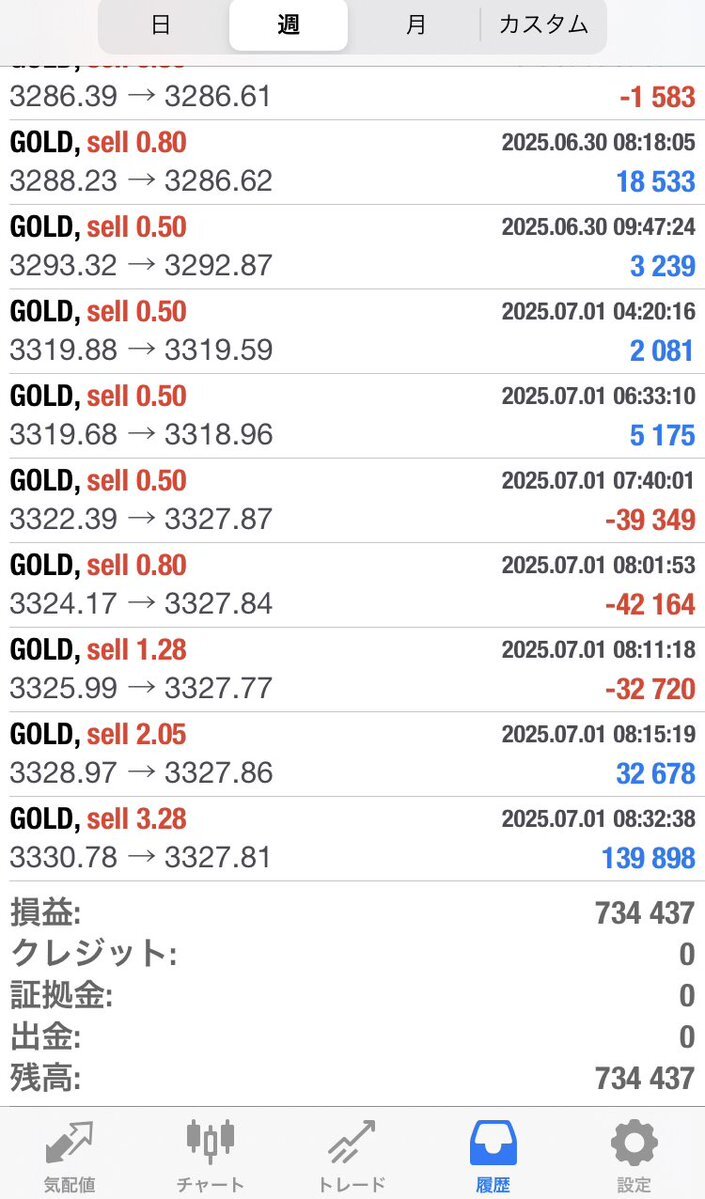Switch to the 月 period tab
Viewport: 705px width, 1199px height.
[x=414, y=25]
